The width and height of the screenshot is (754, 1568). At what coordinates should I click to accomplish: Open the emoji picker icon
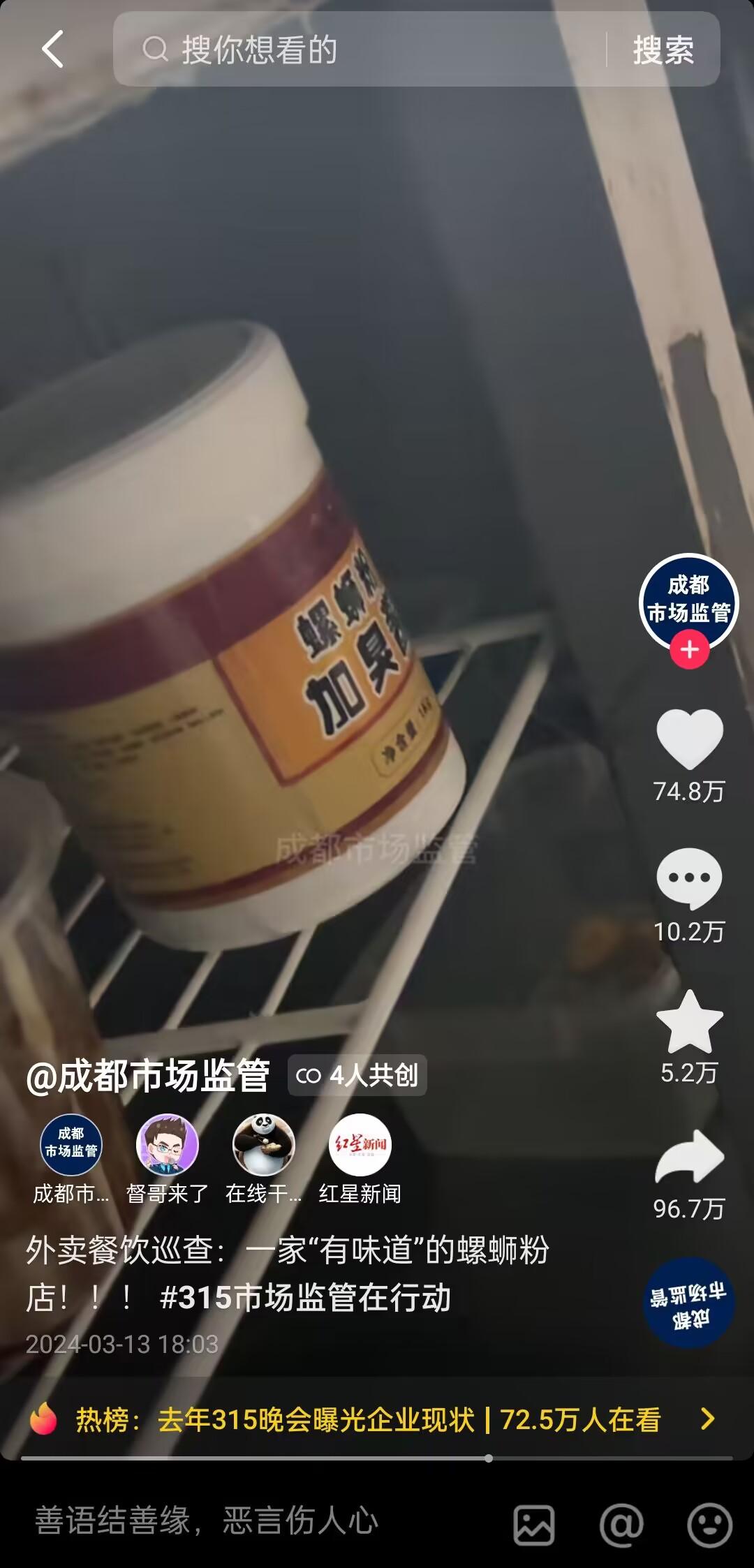(709, 1525)
